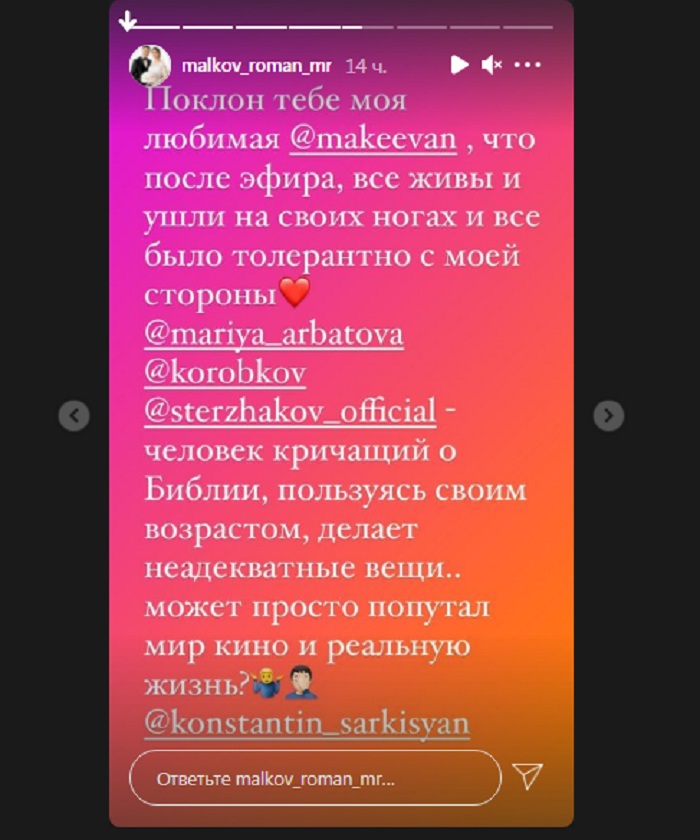
Task: Open the @sterzhakov_official mention
Action: (x=290, y=412)
